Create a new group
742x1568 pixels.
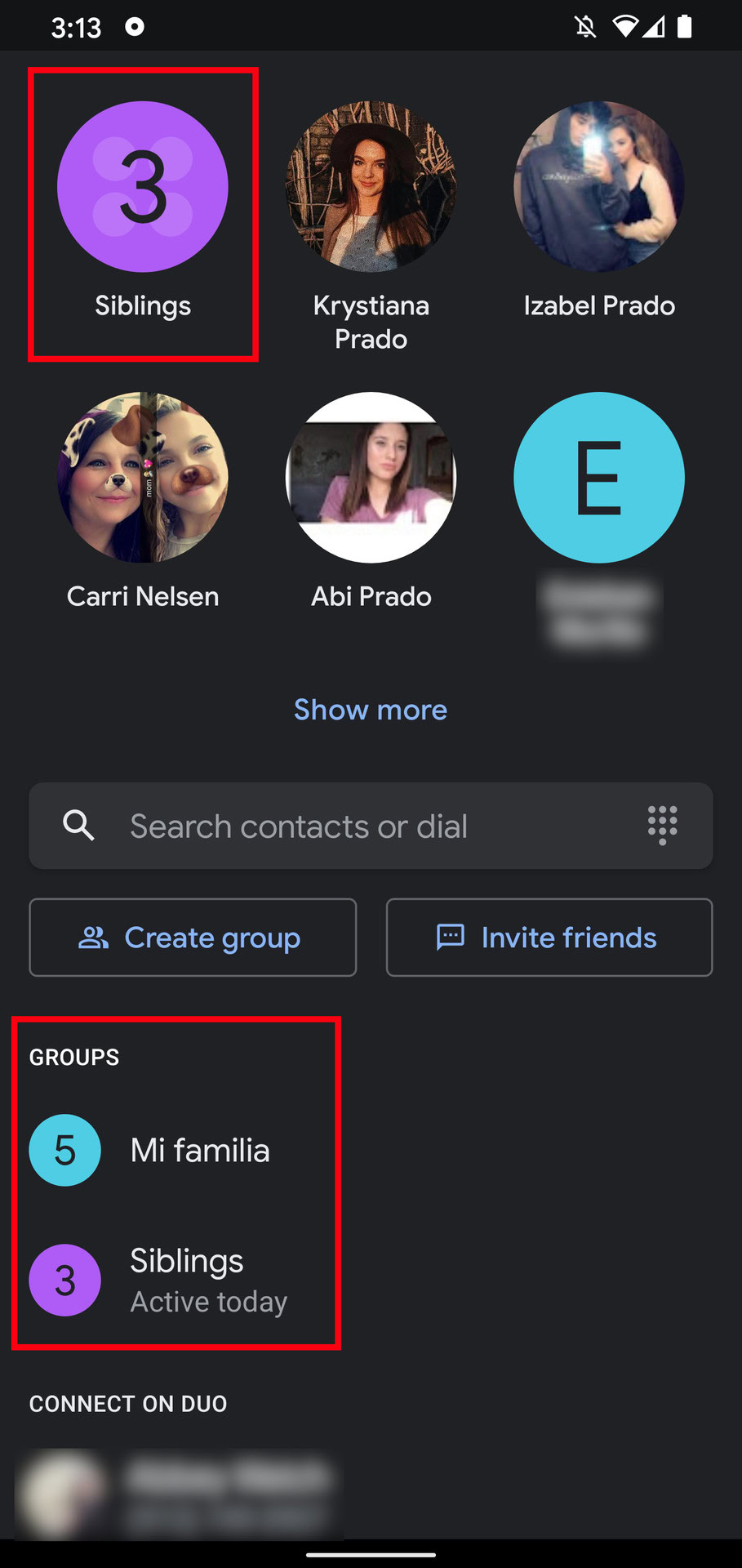coord(193,938)
